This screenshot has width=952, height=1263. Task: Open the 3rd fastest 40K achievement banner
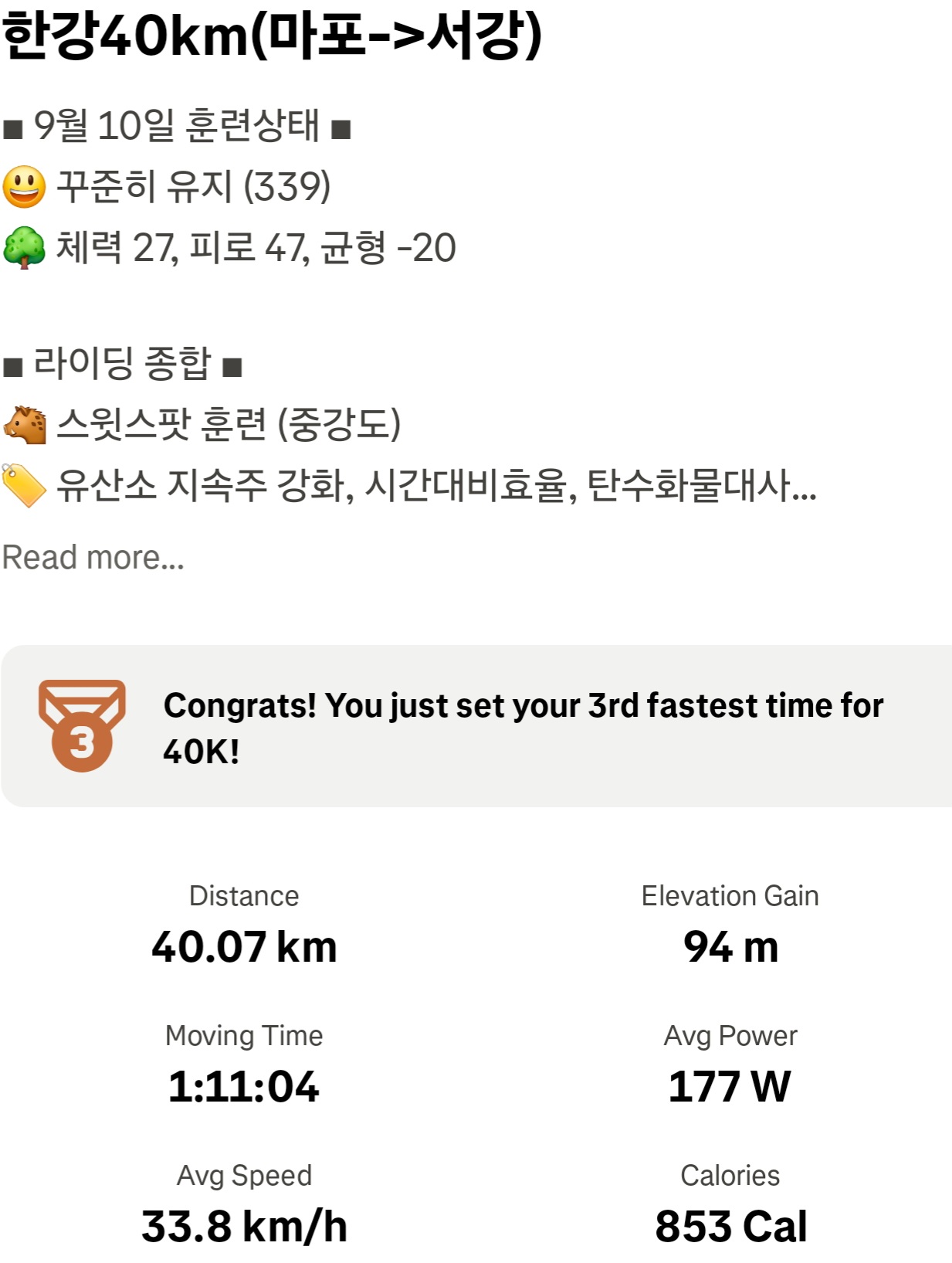pos(476,726)
